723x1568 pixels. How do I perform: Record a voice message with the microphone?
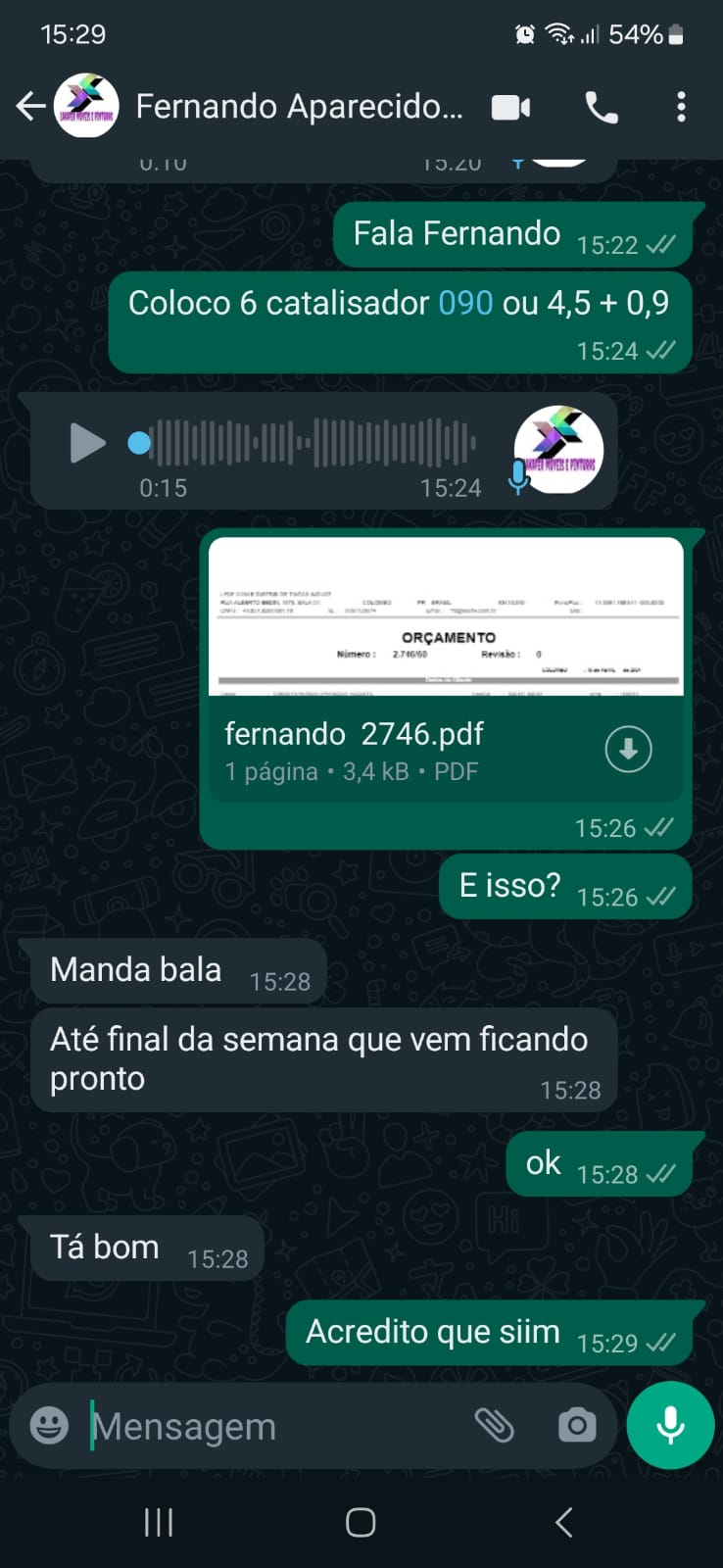pyautogui.click(x=670, y=1425)
